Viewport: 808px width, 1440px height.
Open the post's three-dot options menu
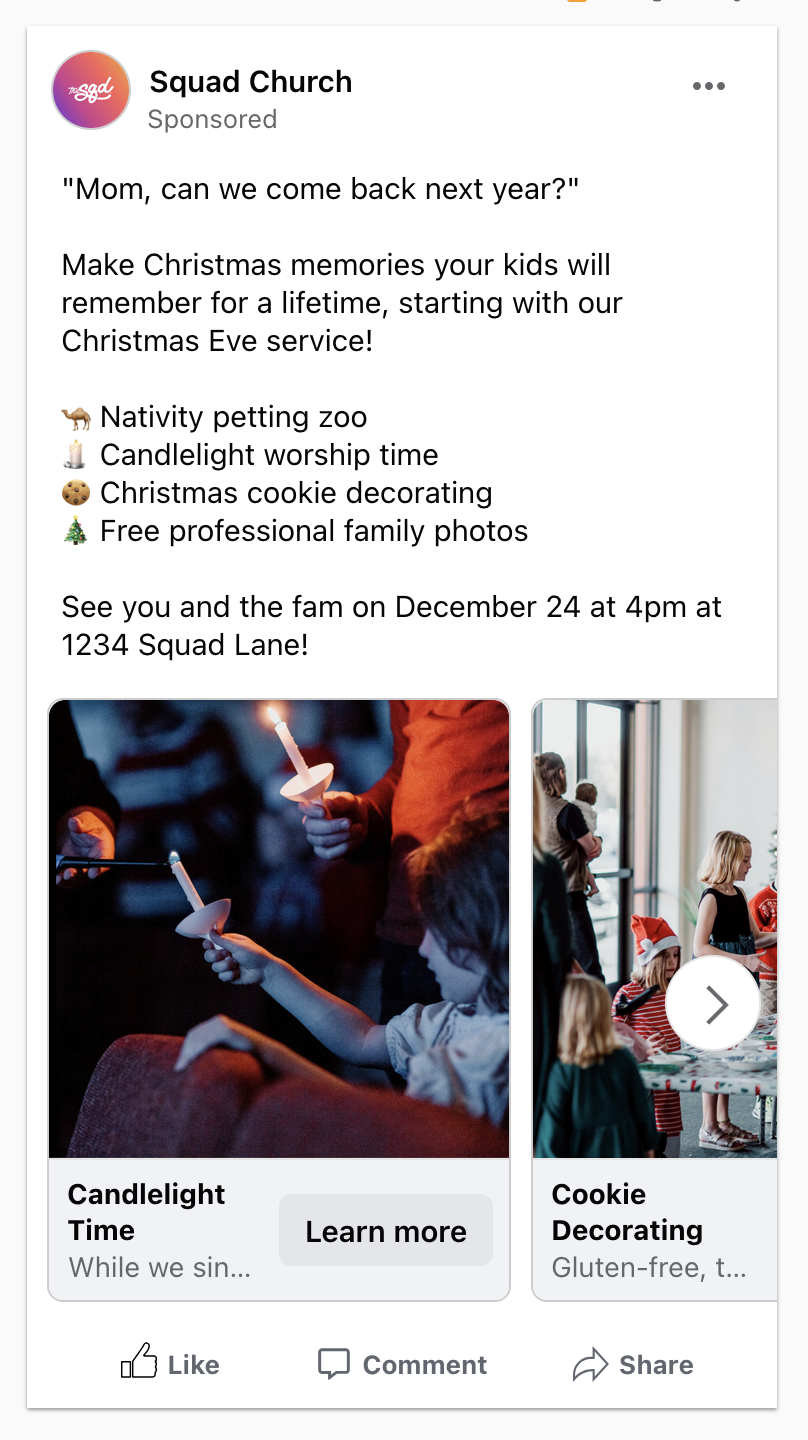click(709, 86)
